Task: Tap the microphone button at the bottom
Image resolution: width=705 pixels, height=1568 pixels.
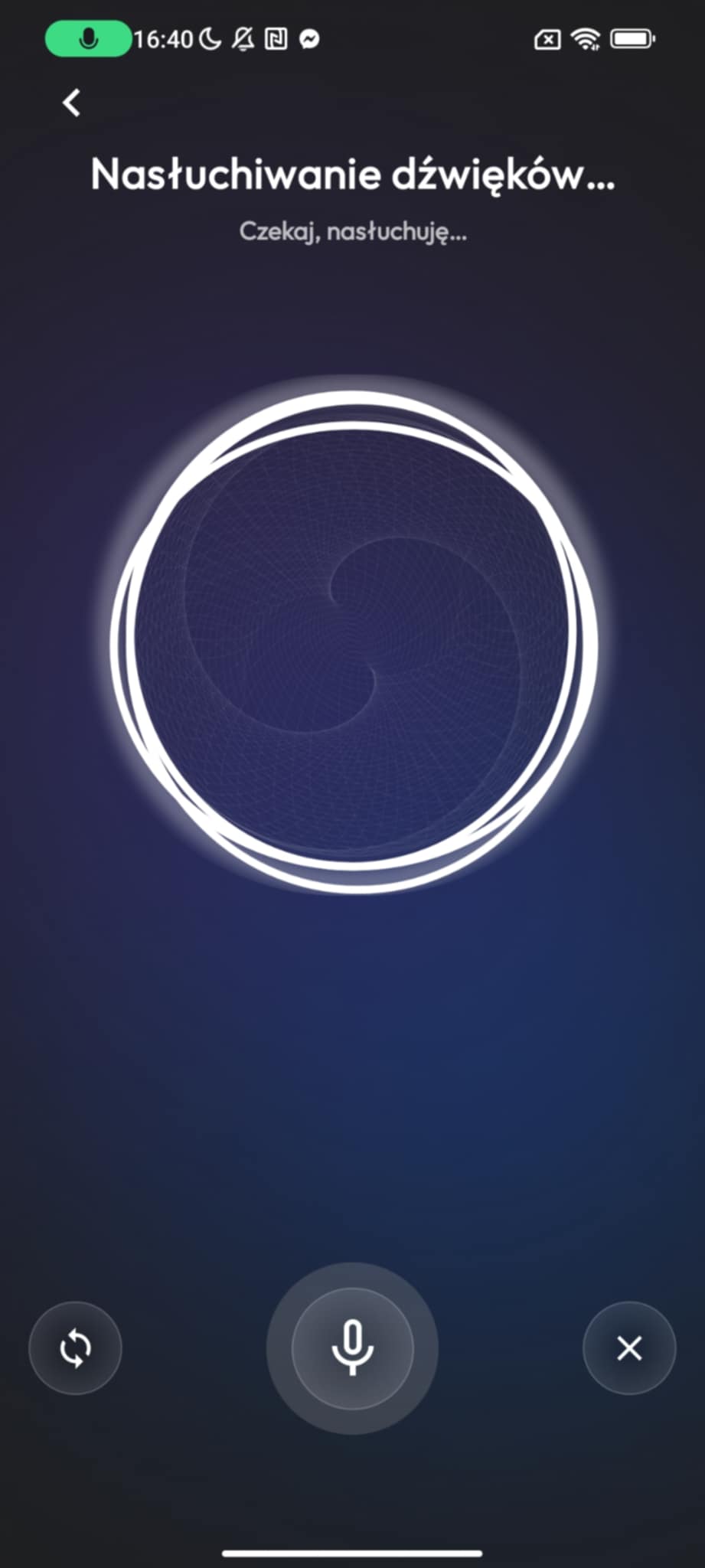Action: point(352,1349)
